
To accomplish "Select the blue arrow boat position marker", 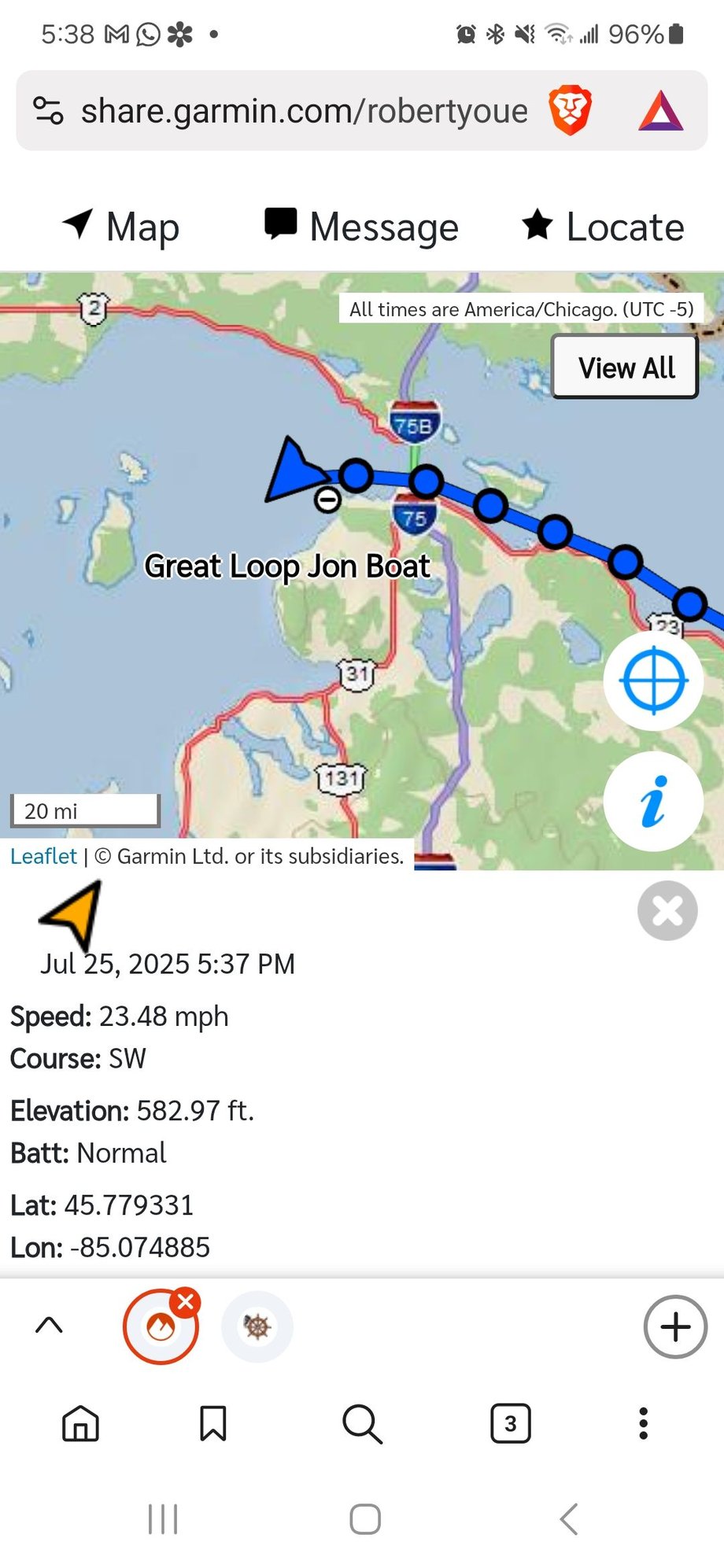I will (x=293, y=471).
